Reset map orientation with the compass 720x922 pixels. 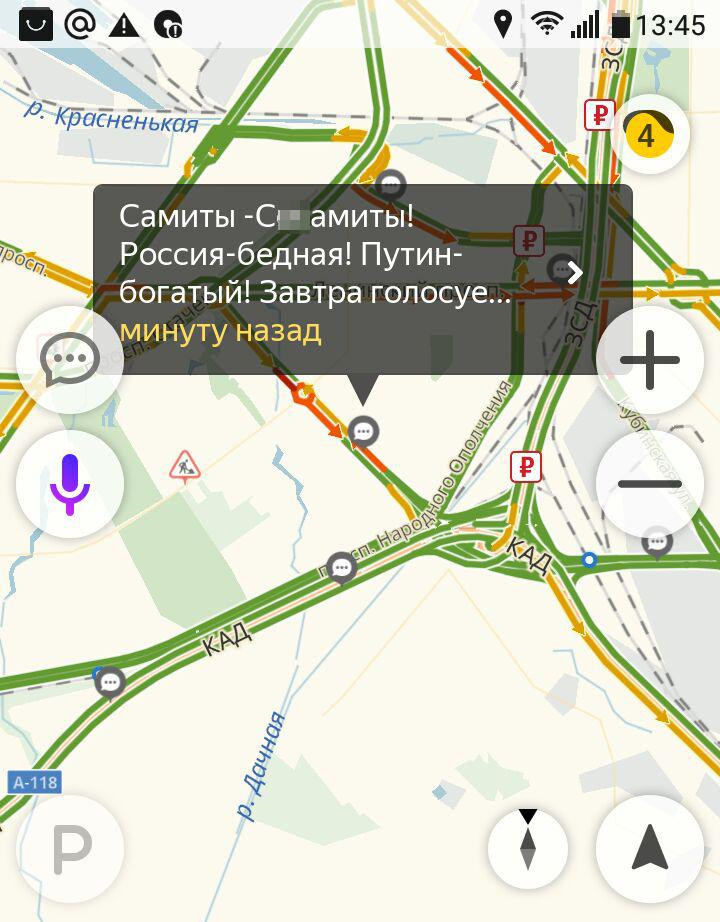click(x=528, y=848)
